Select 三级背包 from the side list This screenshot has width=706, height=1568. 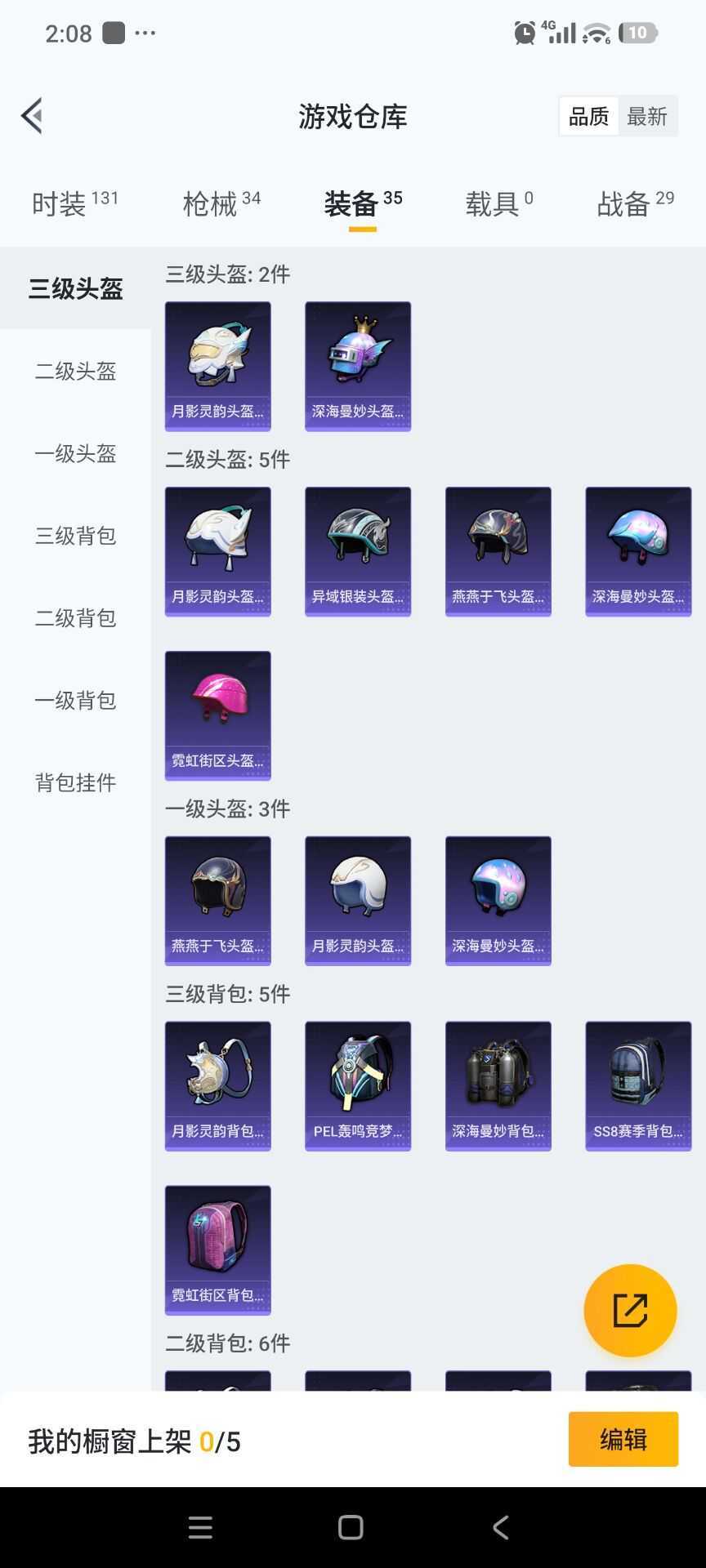coord(75,537)
